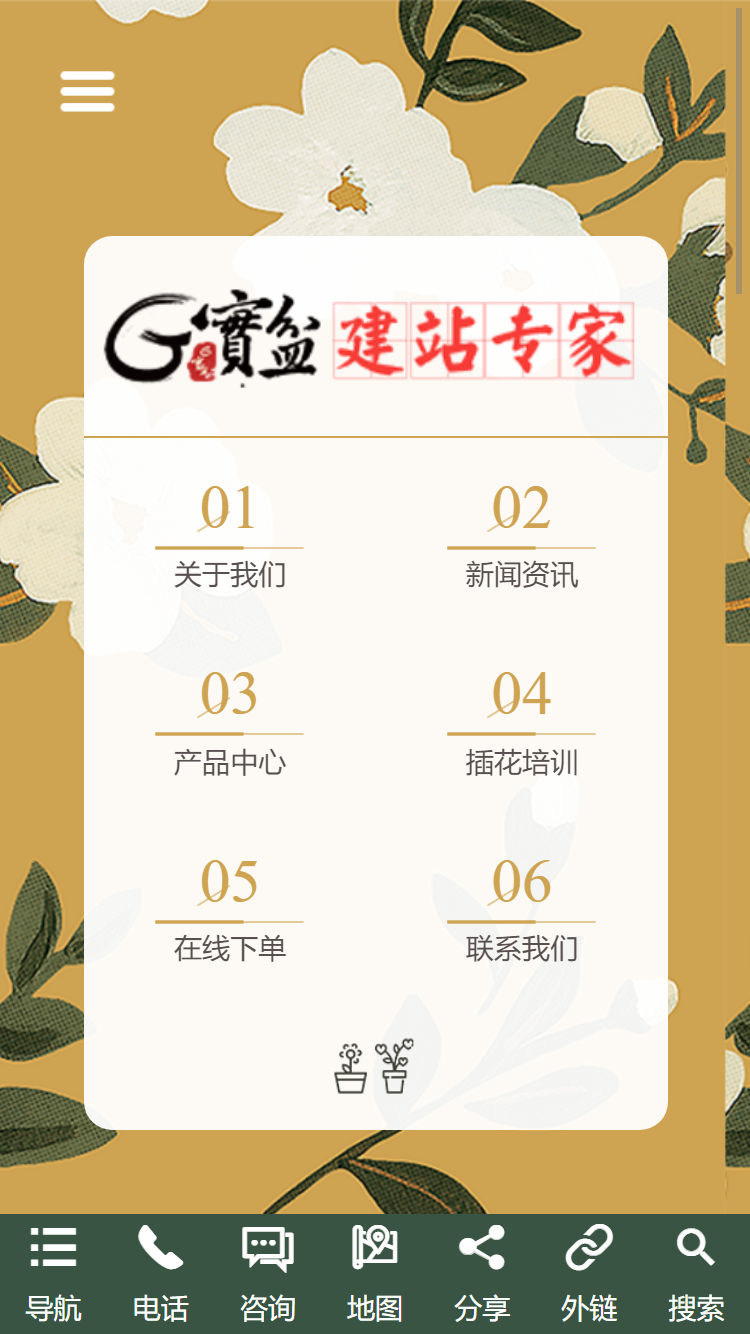Open the 地图 map
This screenshot has width=750, height=1334.
pos(374,1273)
